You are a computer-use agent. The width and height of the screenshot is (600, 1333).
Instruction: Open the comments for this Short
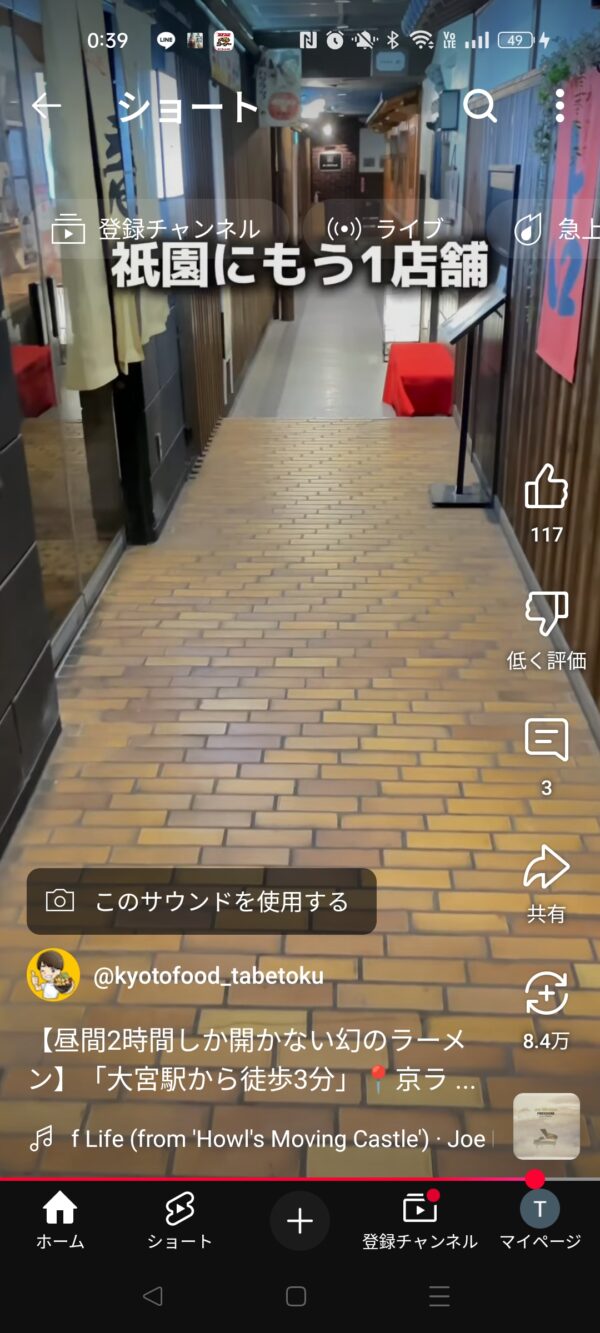click(546, 741)
